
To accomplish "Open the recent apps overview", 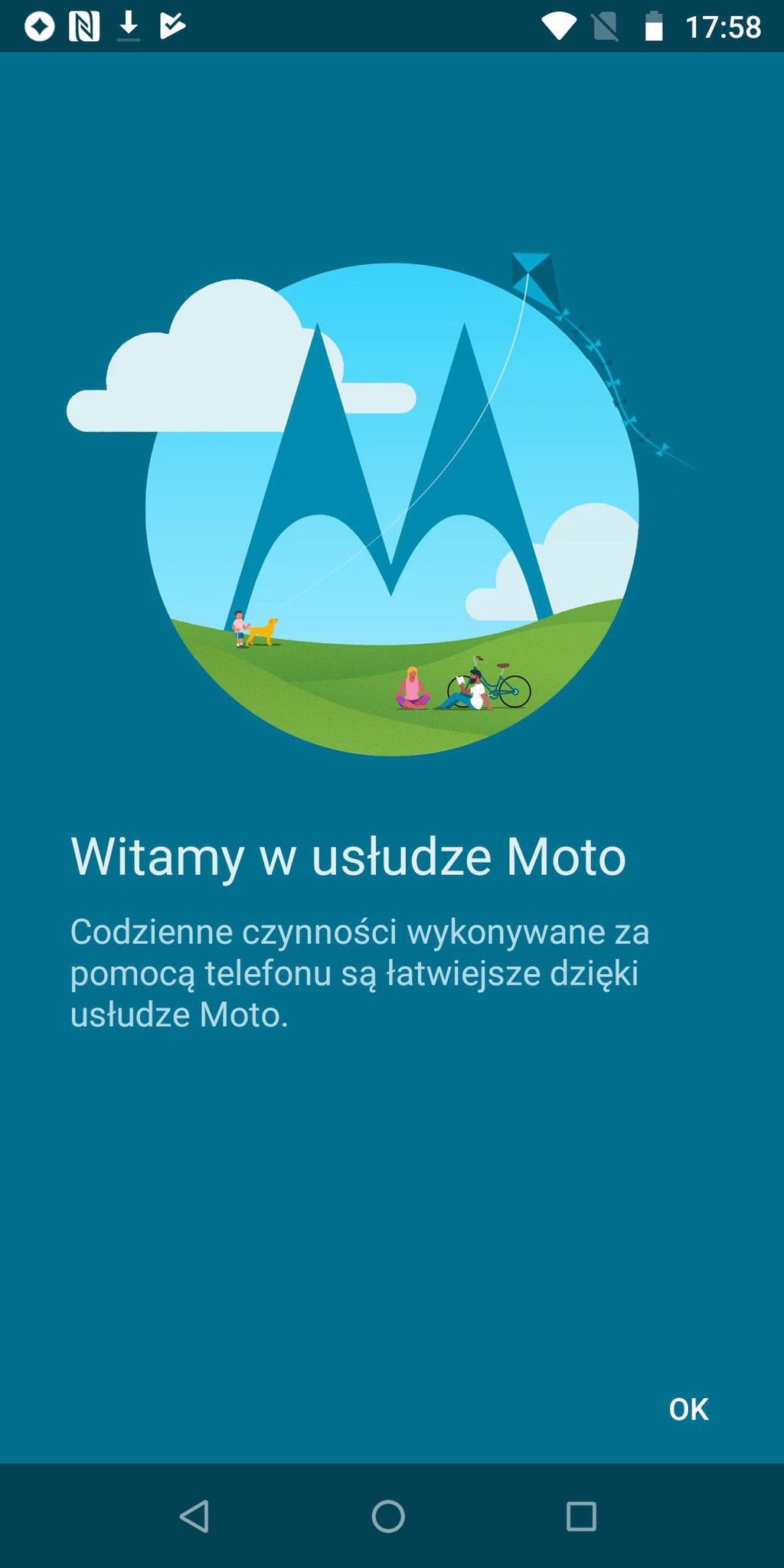I will [581, 1516].
